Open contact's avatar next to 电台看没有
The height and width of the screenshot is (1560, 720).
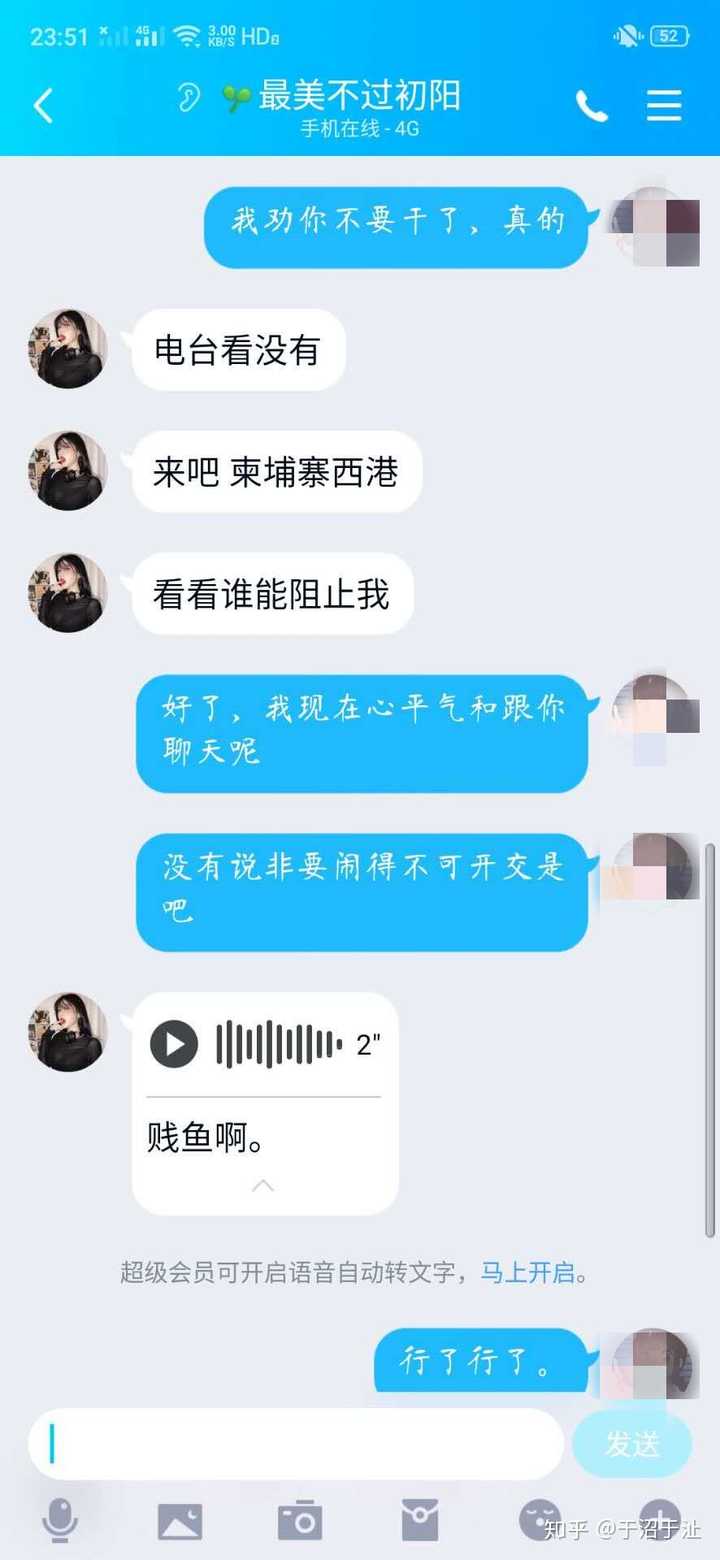pyautogui.click(x=67, y=349)
